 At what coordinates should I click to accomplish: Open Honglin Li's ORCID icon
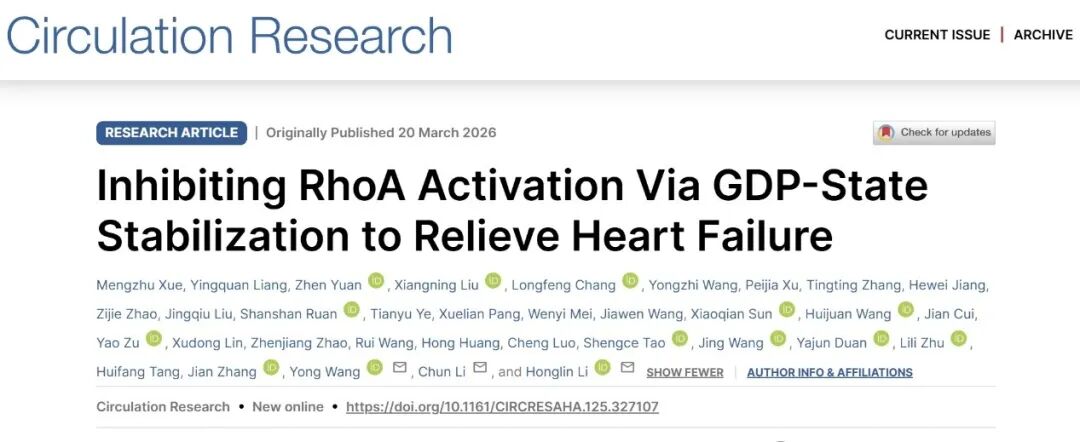pos(602,368)
